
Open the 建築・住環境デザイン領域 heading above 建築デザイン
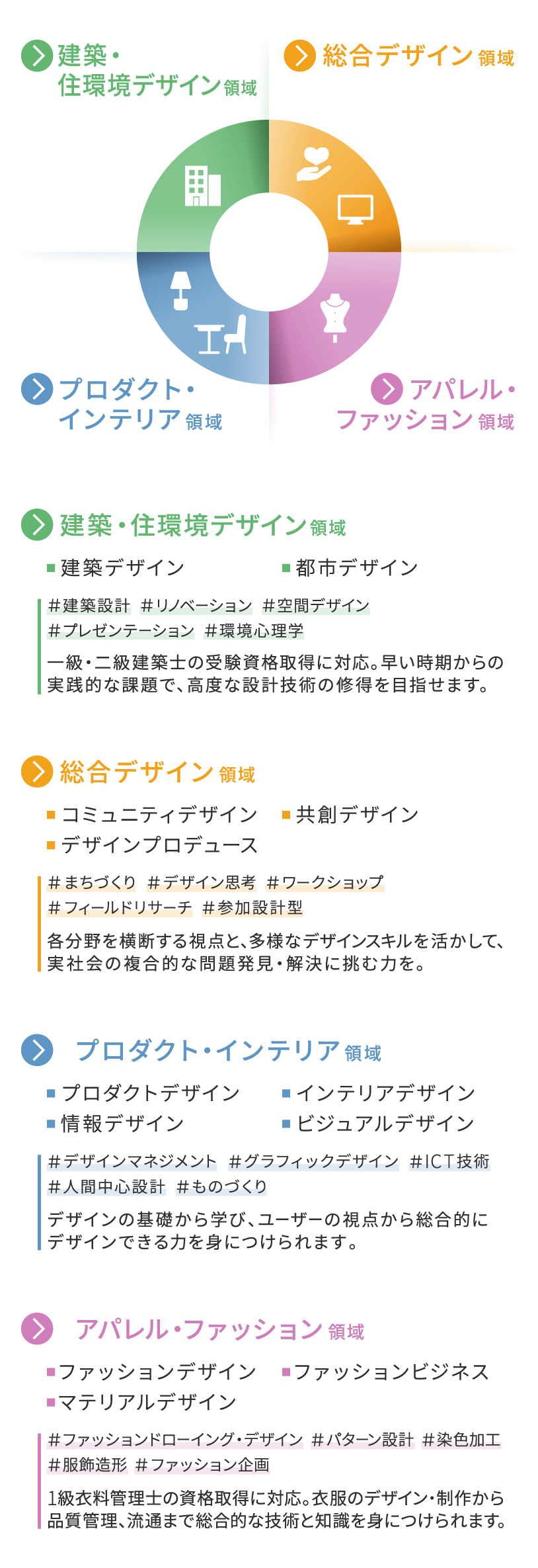(x=184, y=525)
